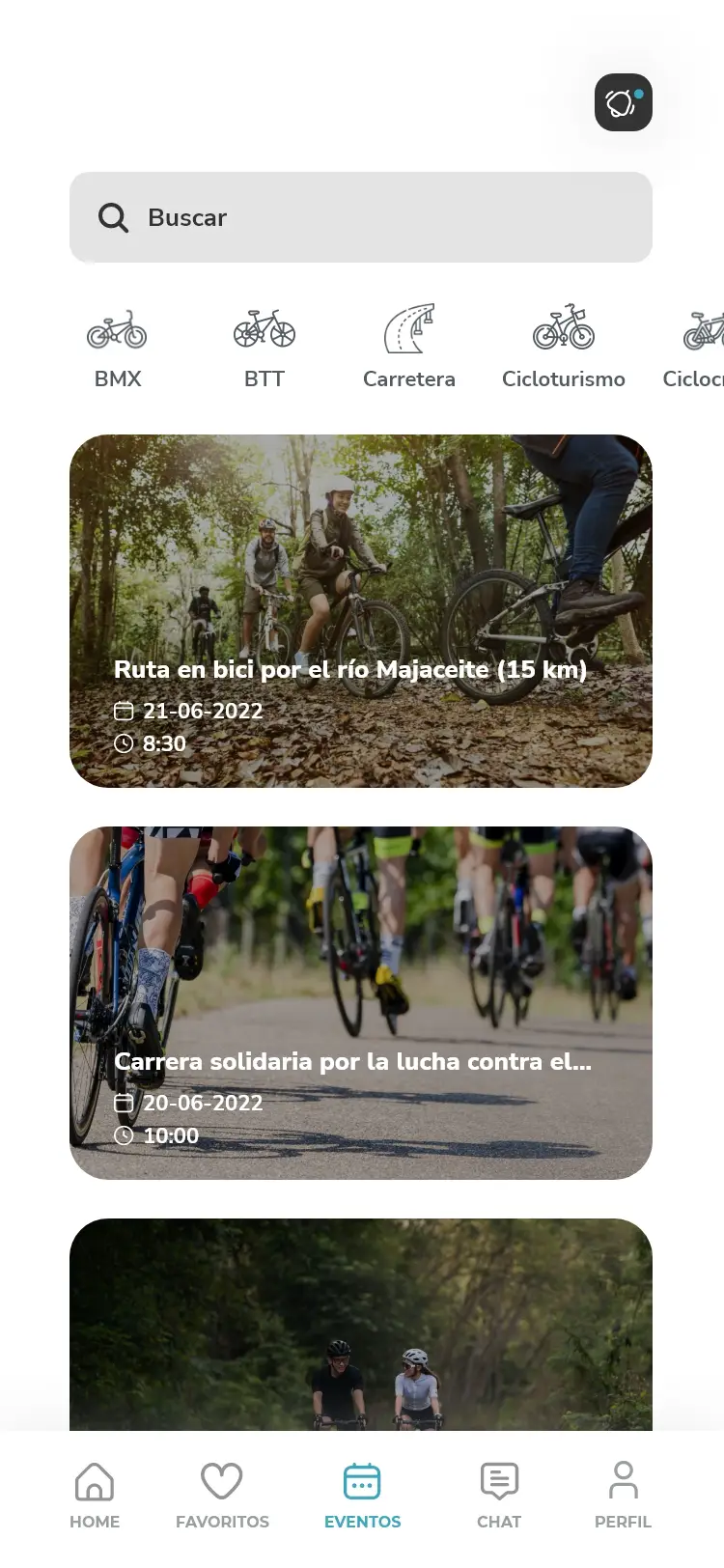Switch to the Favoritos tab
This screenshot has width=724, height=1568.
(x=222, y=1496)
